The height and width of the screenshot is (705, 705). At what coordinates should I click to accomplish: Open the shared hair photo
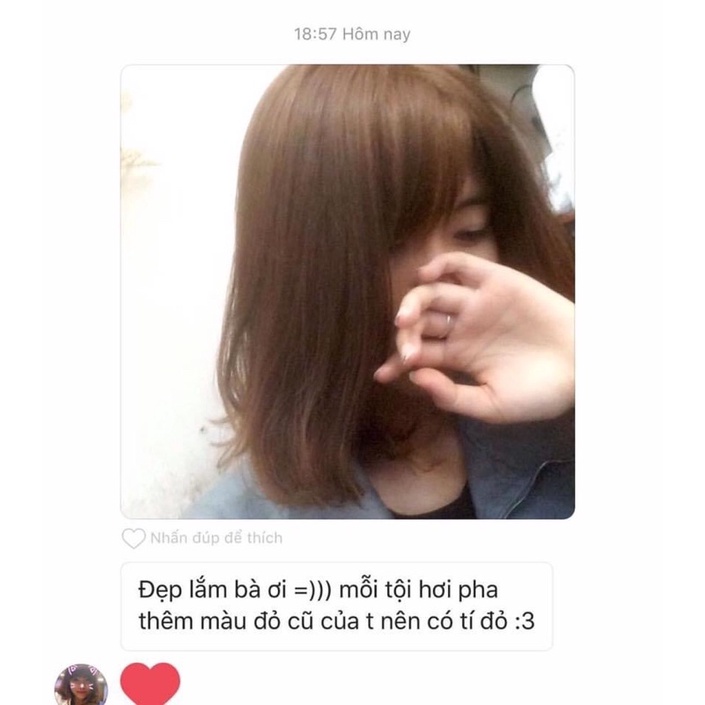click(x=348, y=292)
